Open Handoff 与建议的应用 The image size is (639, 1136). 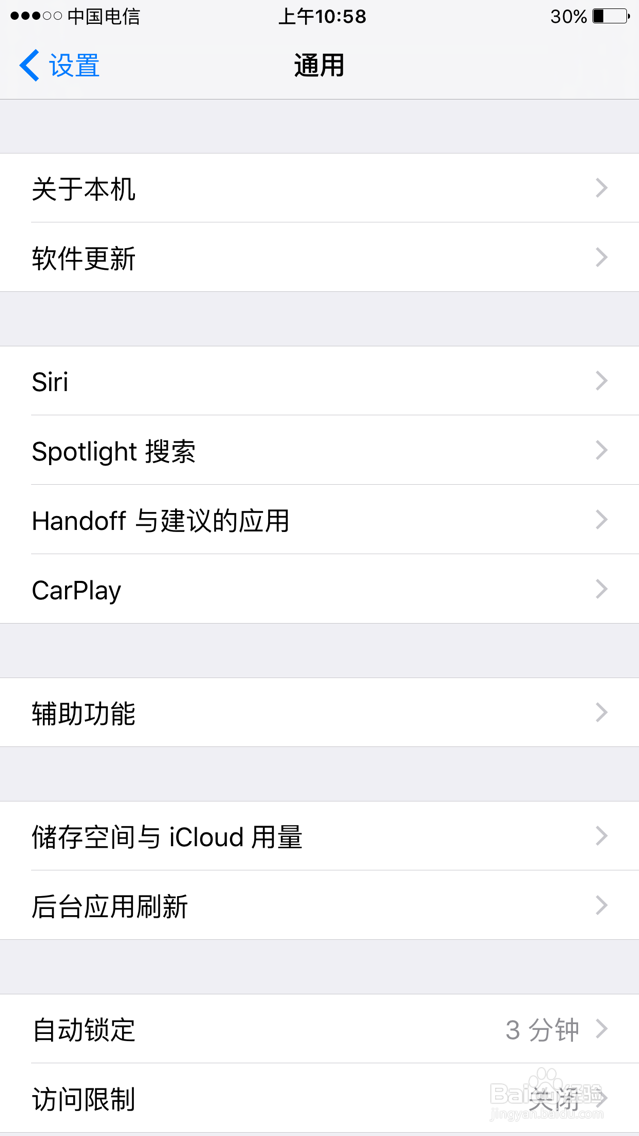coord(320,520)
